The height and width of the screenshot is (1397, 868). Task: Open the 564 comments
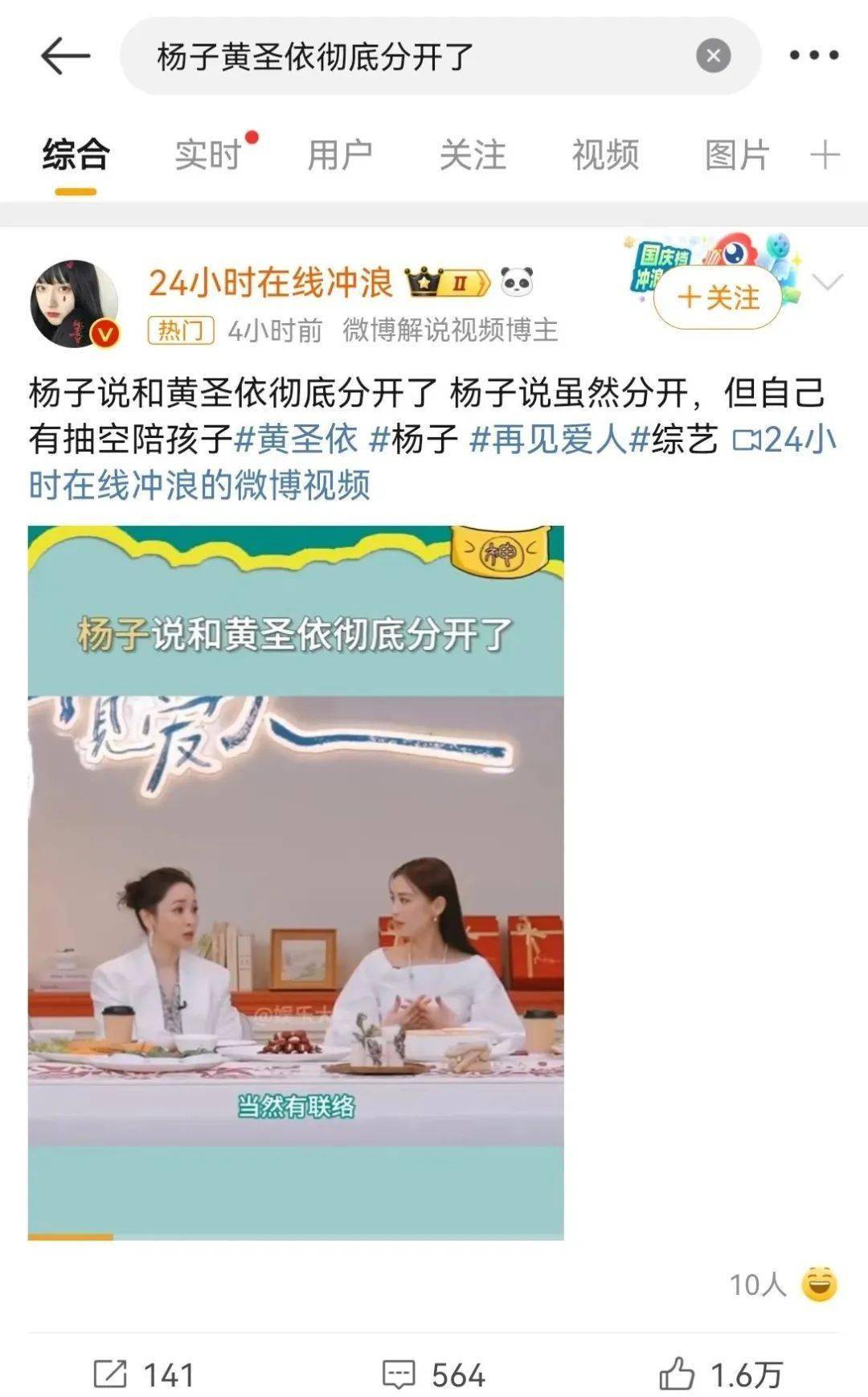434,1374
